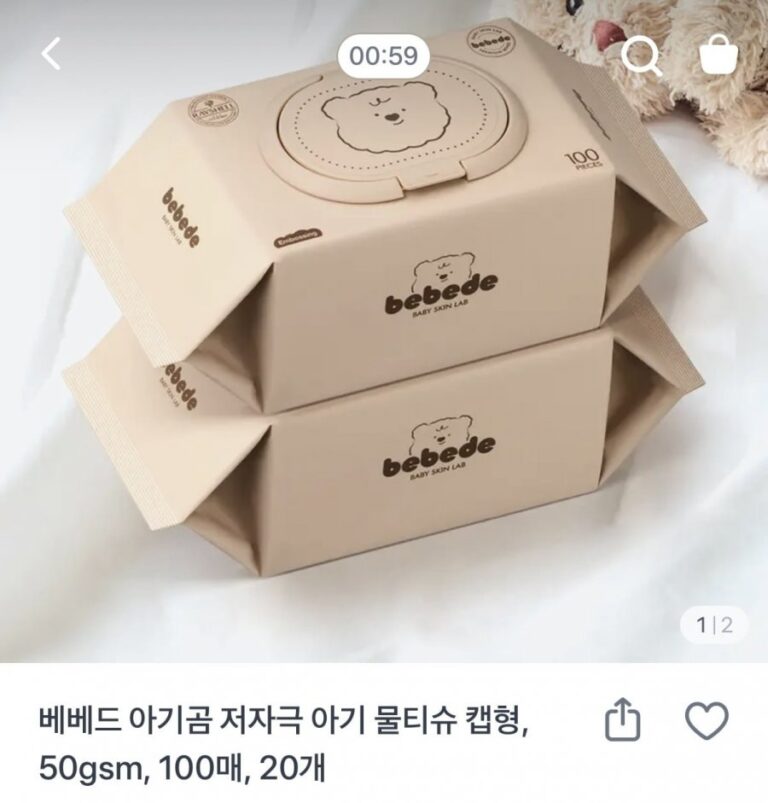This screenshot has width=768, height=803.
Task: Open the search magnifier icon
Action: [x=641, y=56]
